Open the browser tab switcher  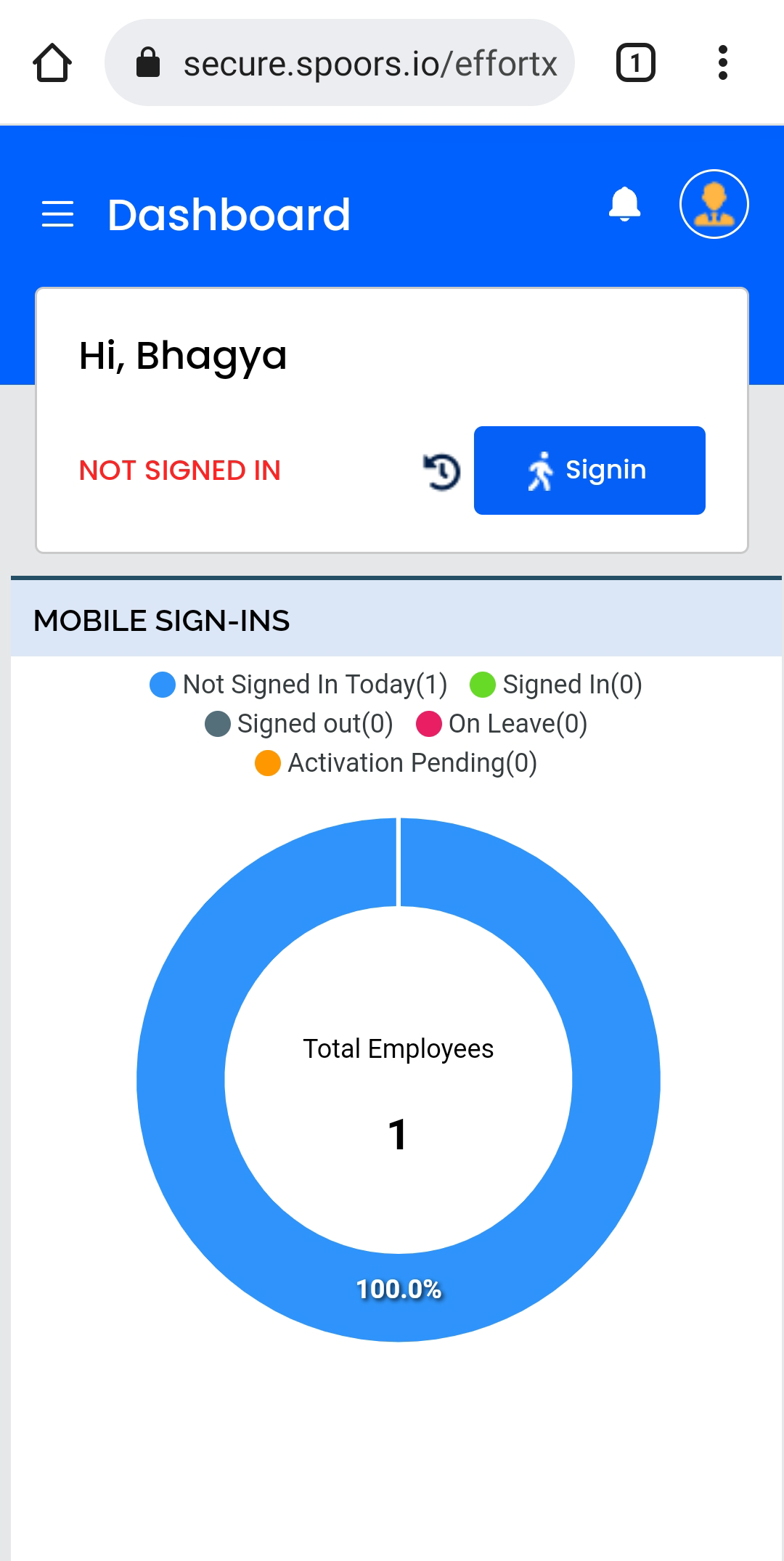635,63
